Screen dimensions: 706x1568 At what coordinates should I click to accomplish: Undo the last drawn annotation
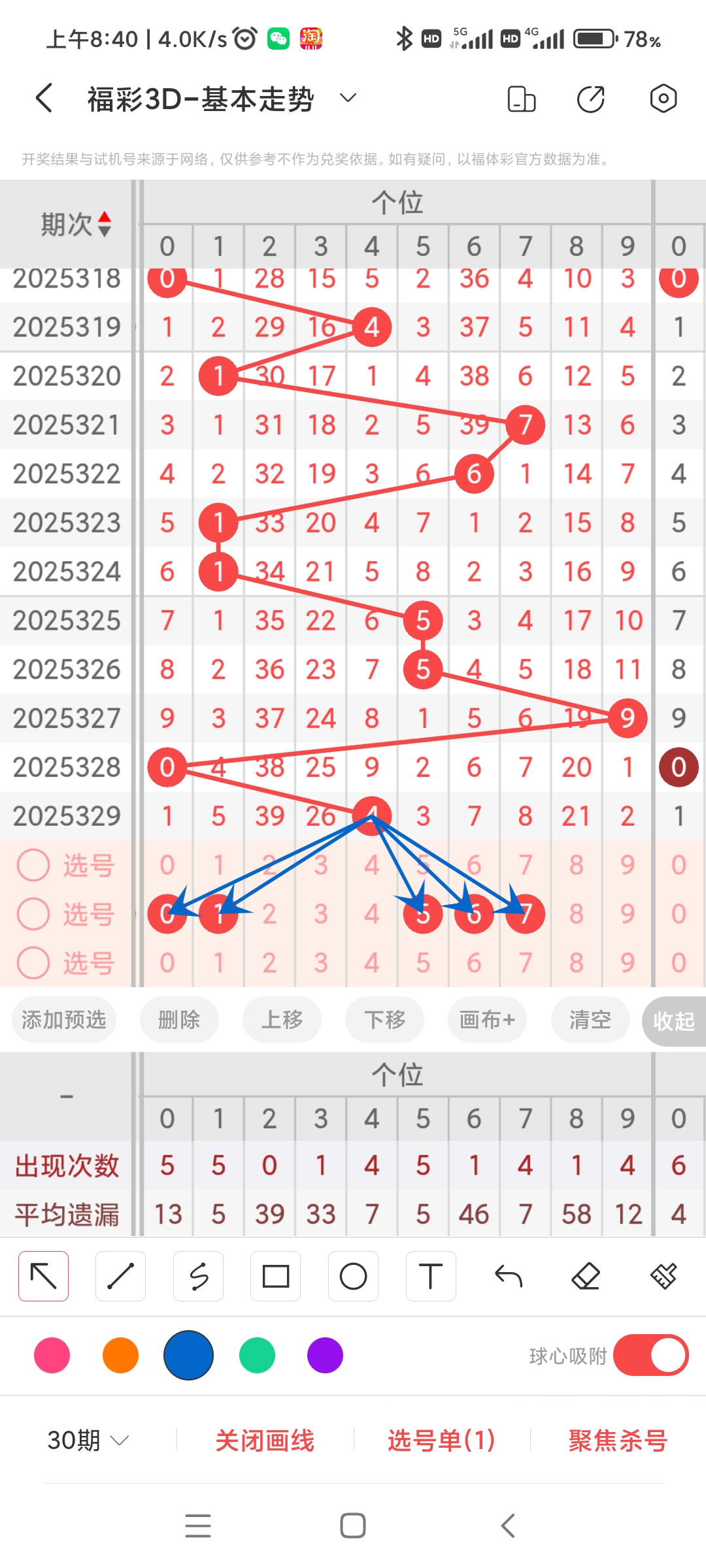point(508,1275)
